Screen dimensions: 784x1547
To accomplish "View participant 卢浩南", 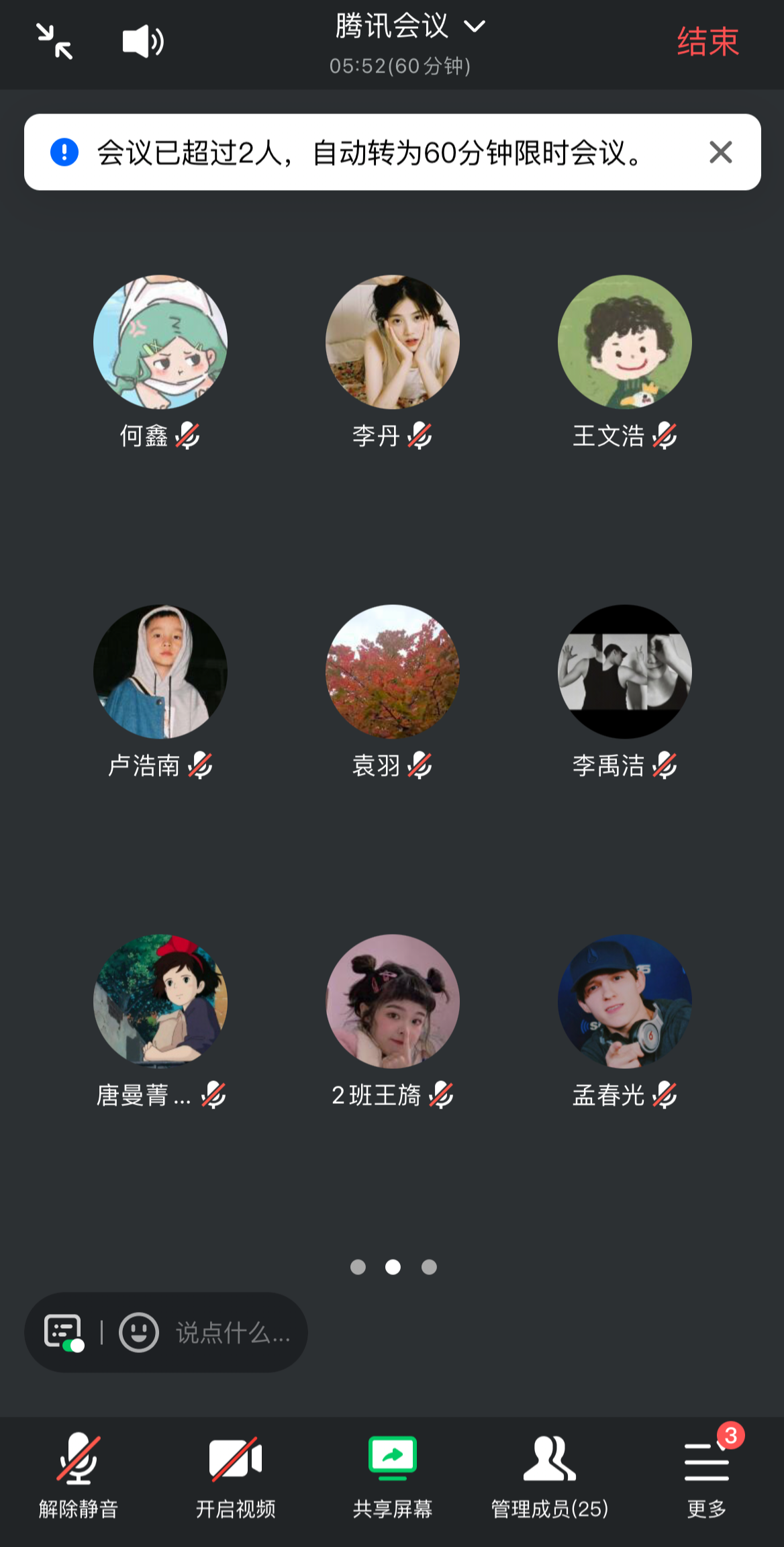I will point(160,671).
